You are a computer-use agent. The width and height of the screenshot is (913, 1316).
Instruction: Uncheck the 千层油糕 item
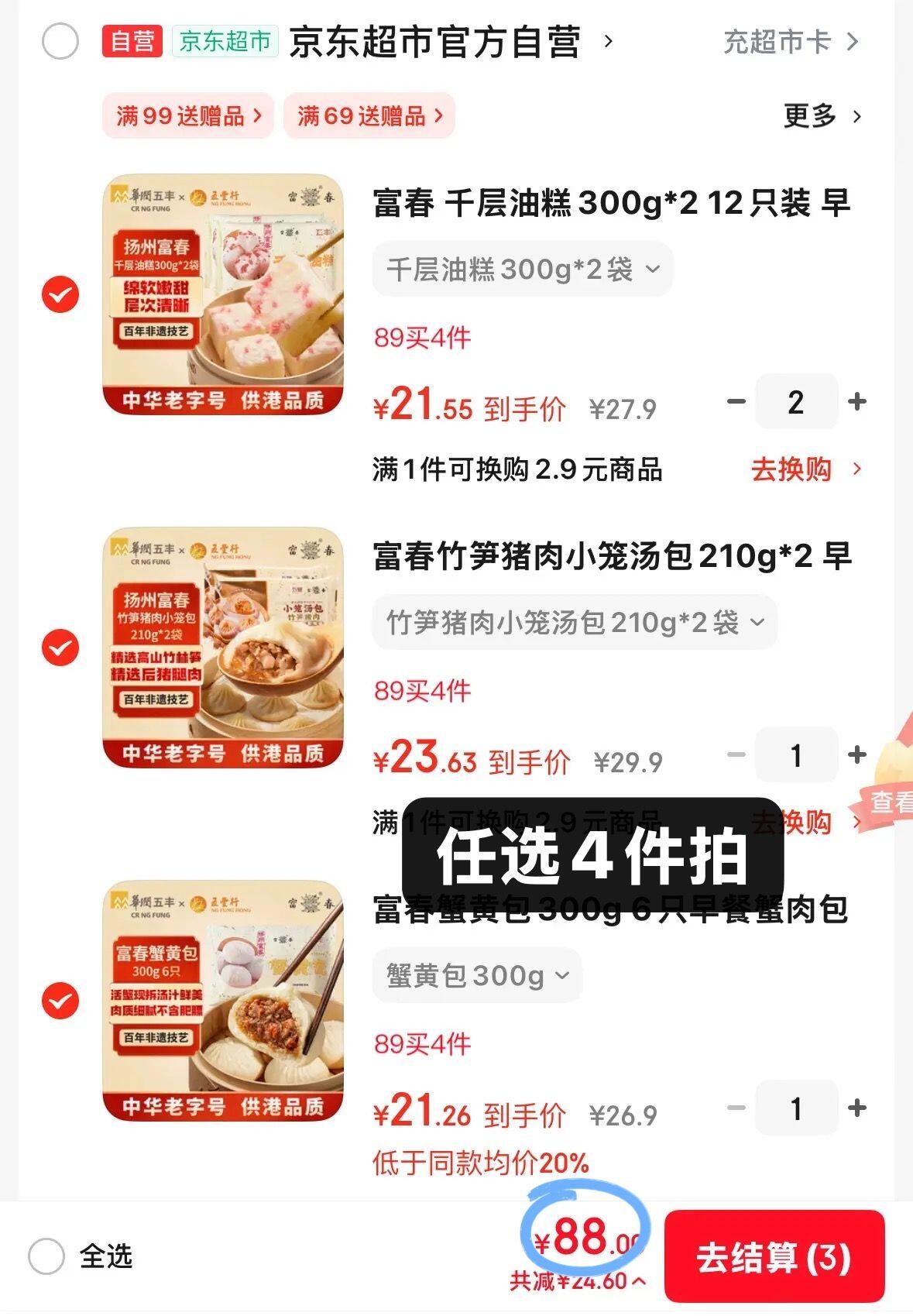pyautogui.click(x=60, y=294)
